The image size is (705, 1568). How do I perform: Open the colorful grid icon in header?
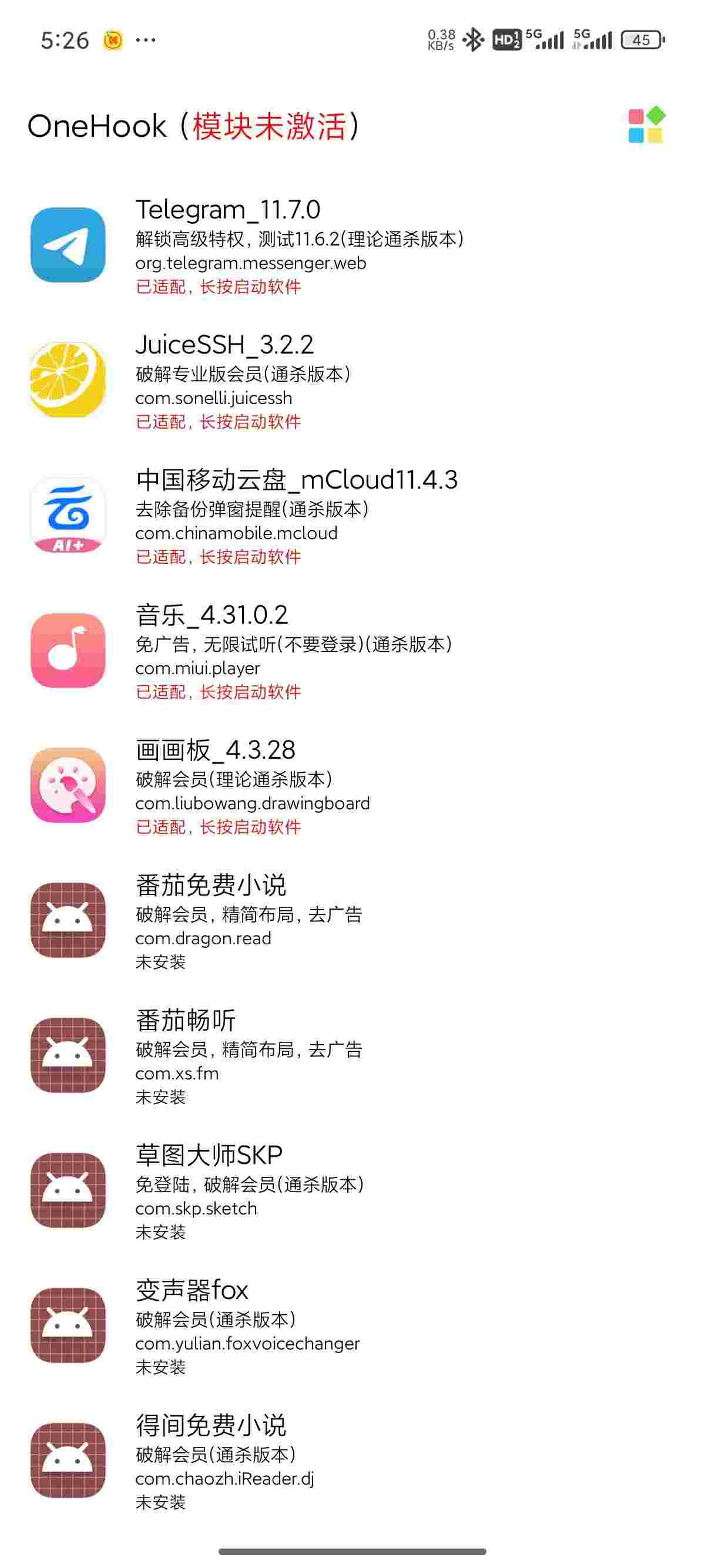[x=646, y=126]
